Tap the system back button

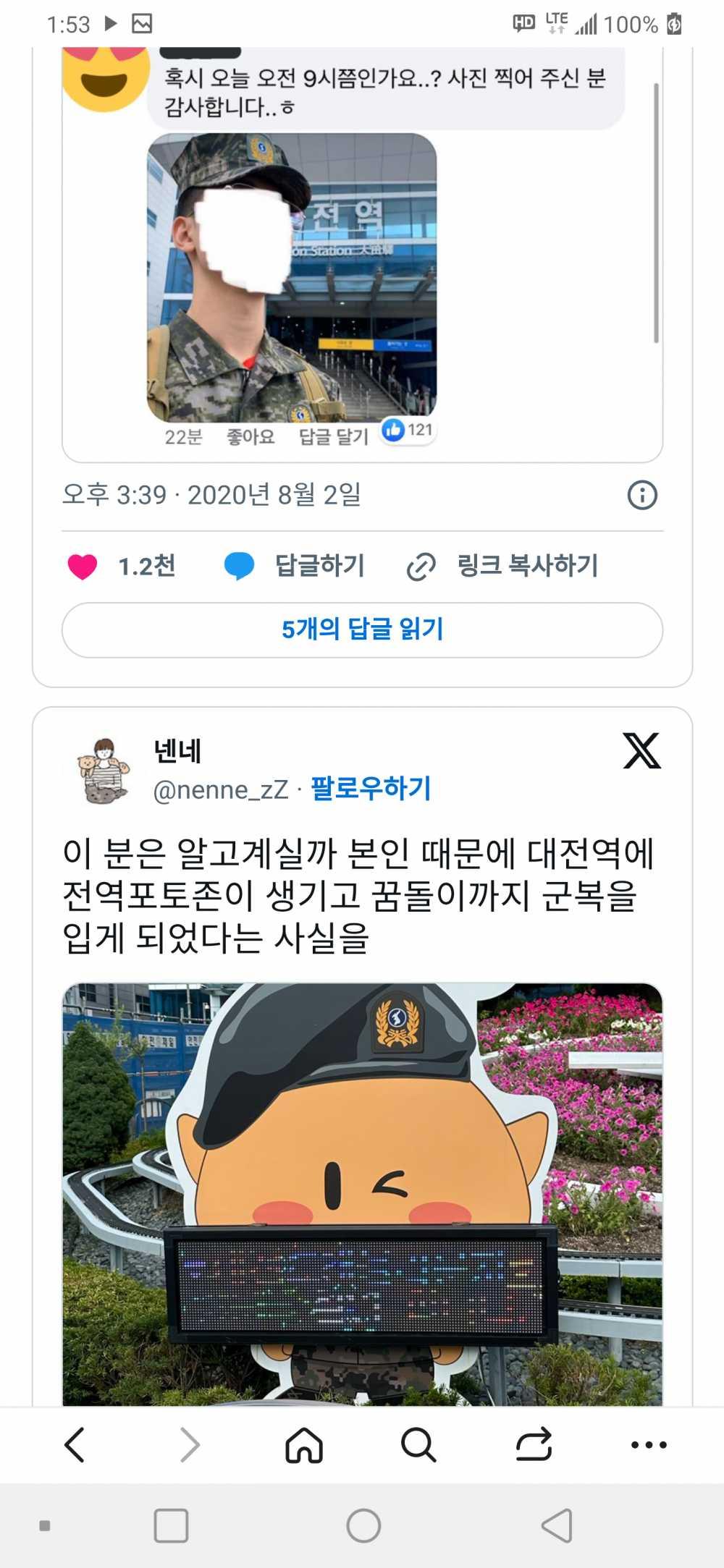[557, 1526]
